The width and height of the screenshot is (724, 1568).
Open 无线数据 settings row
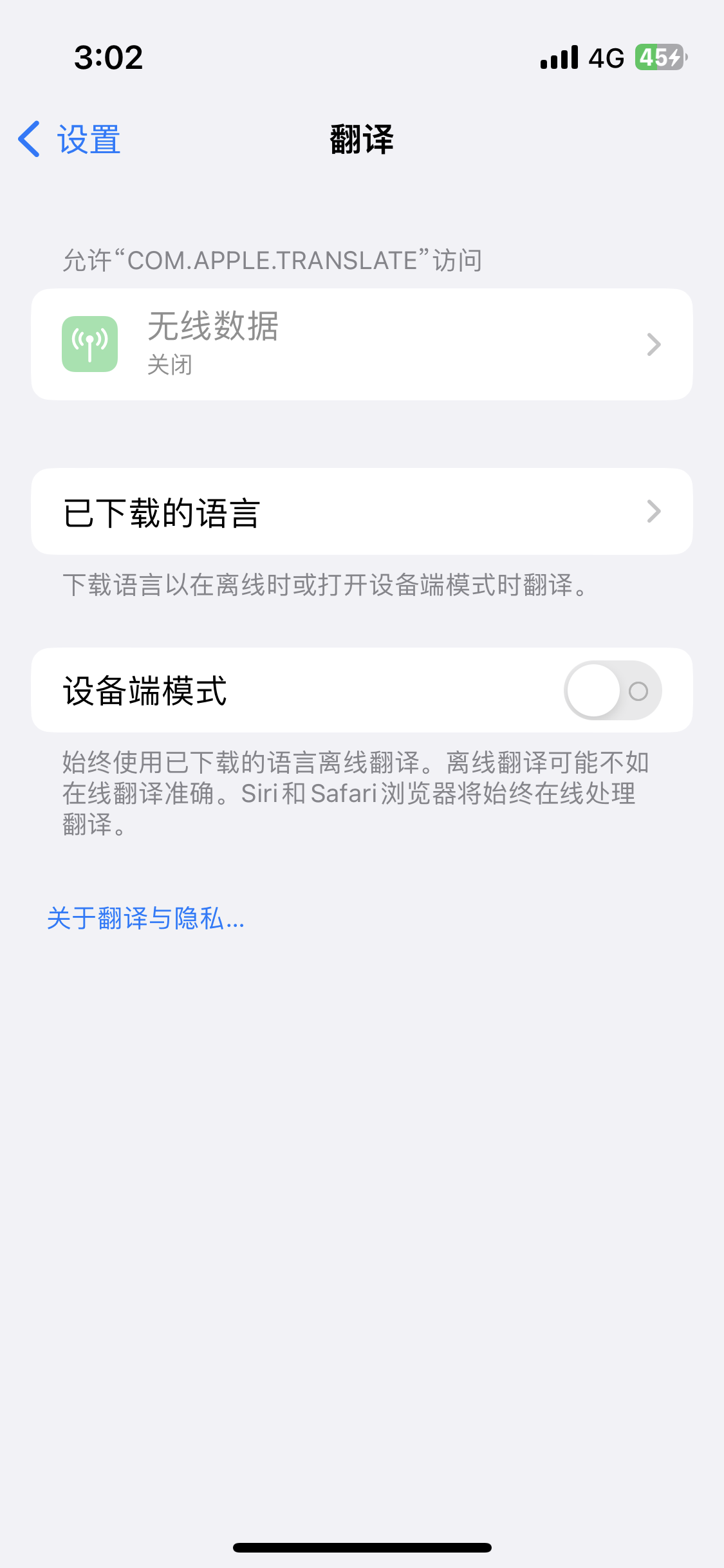(x=362, y=344)
